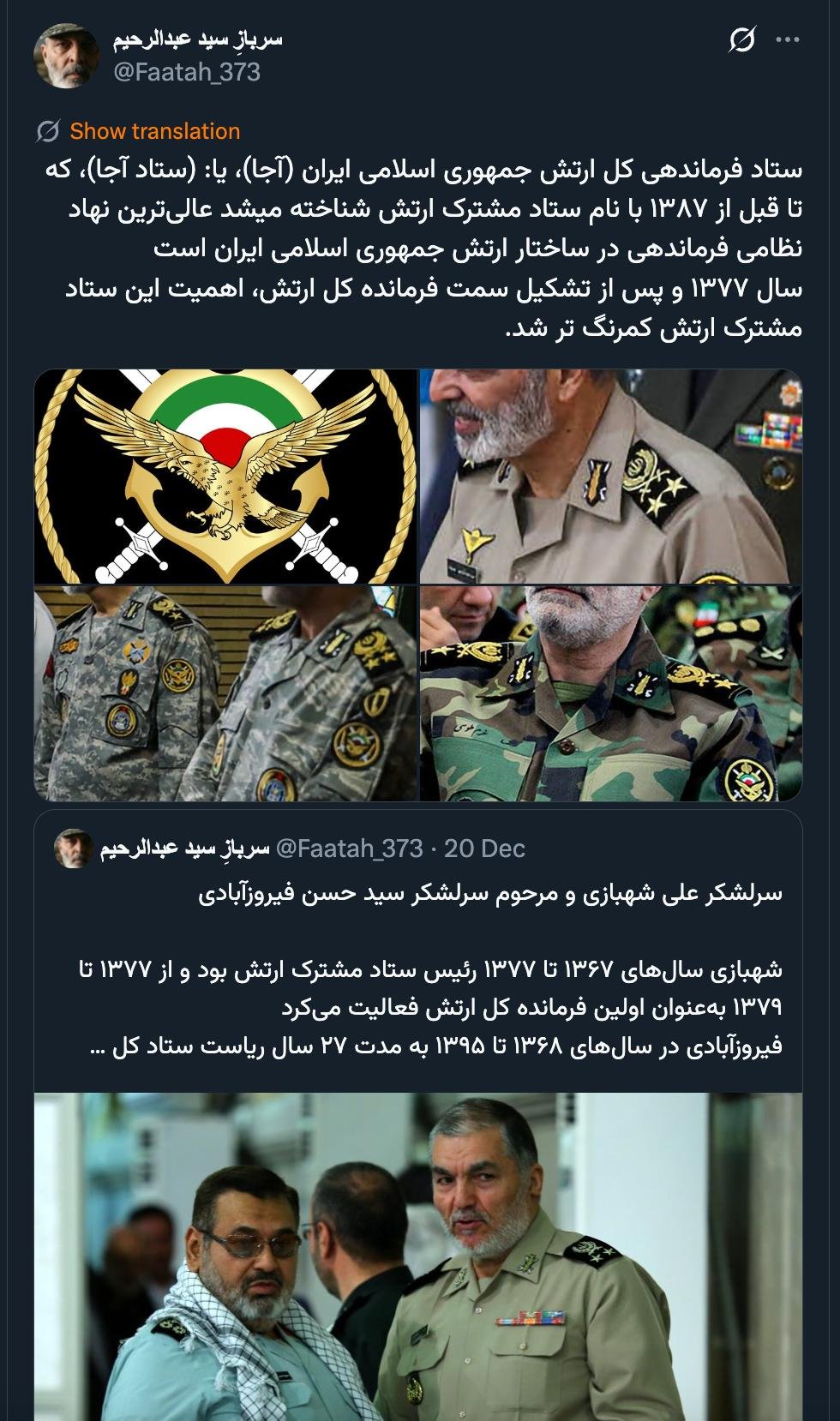This screenshot has width=840, height=1421.
Task: Open the grey camouflage uniforms photo
Action: tap(225, 694)
